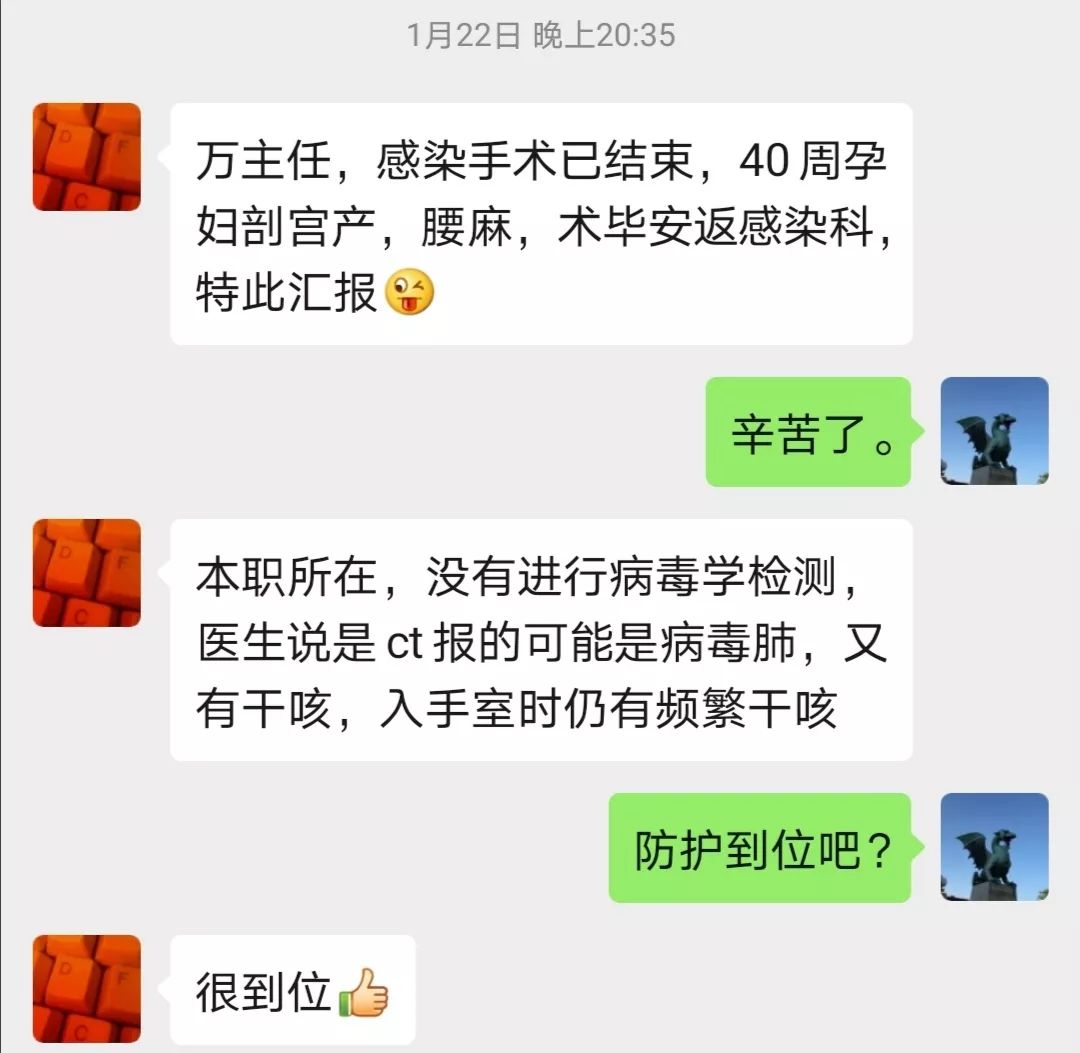Open sender's avatar beside the 万主任 message
Image resolution: width=1080 pixels, height=1053 pixels.
87,157
